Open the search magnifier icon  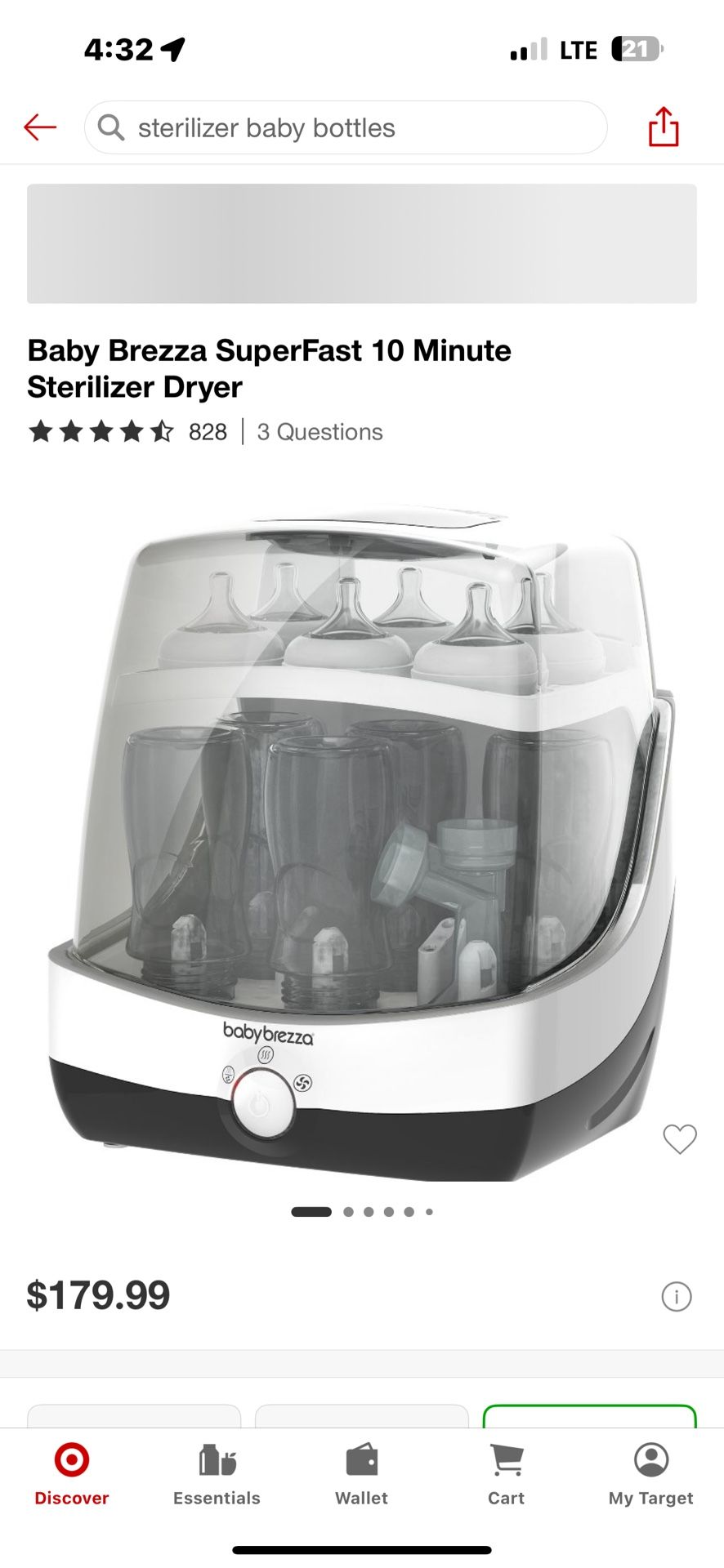coord(111,128)
